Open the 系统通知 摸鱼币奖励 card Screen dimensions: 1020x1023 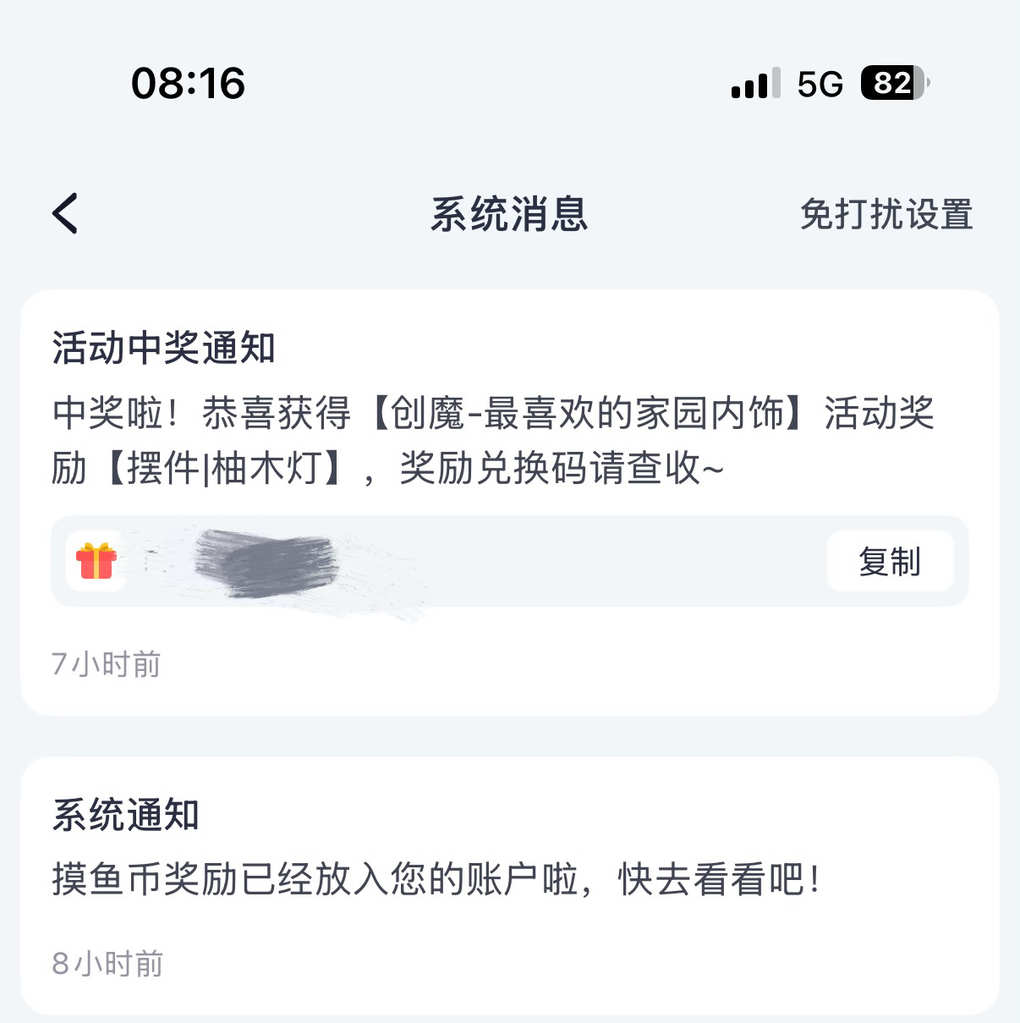tap(508, 880)
